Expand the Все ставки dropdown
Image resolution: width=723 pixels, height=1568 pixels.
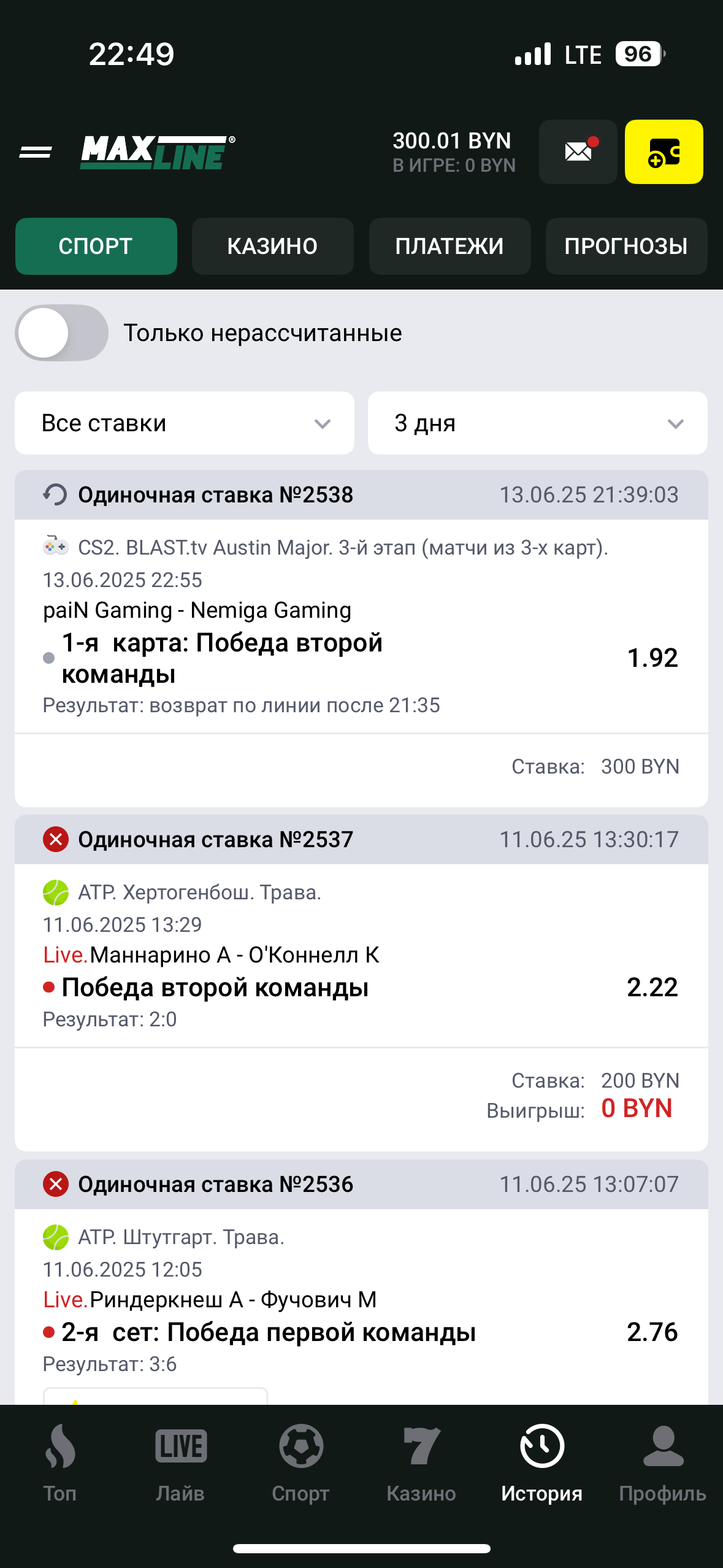(185, 423)
